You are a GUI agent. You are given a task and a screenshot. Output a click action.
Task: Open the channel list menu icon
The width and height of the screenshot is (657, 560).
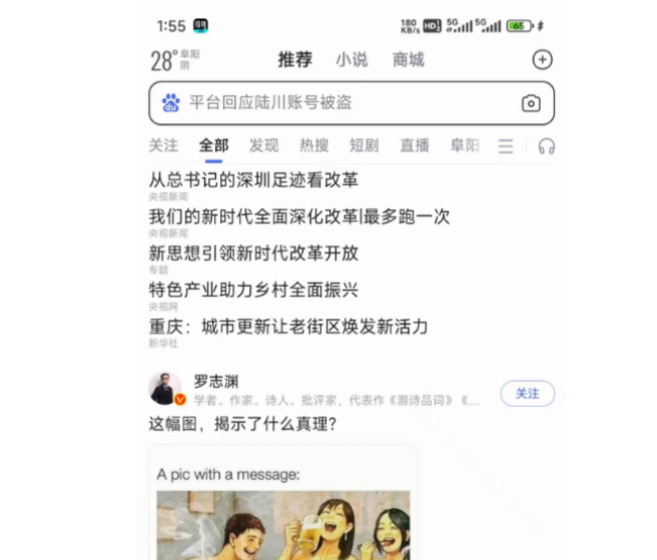click(x=506, y=146)
